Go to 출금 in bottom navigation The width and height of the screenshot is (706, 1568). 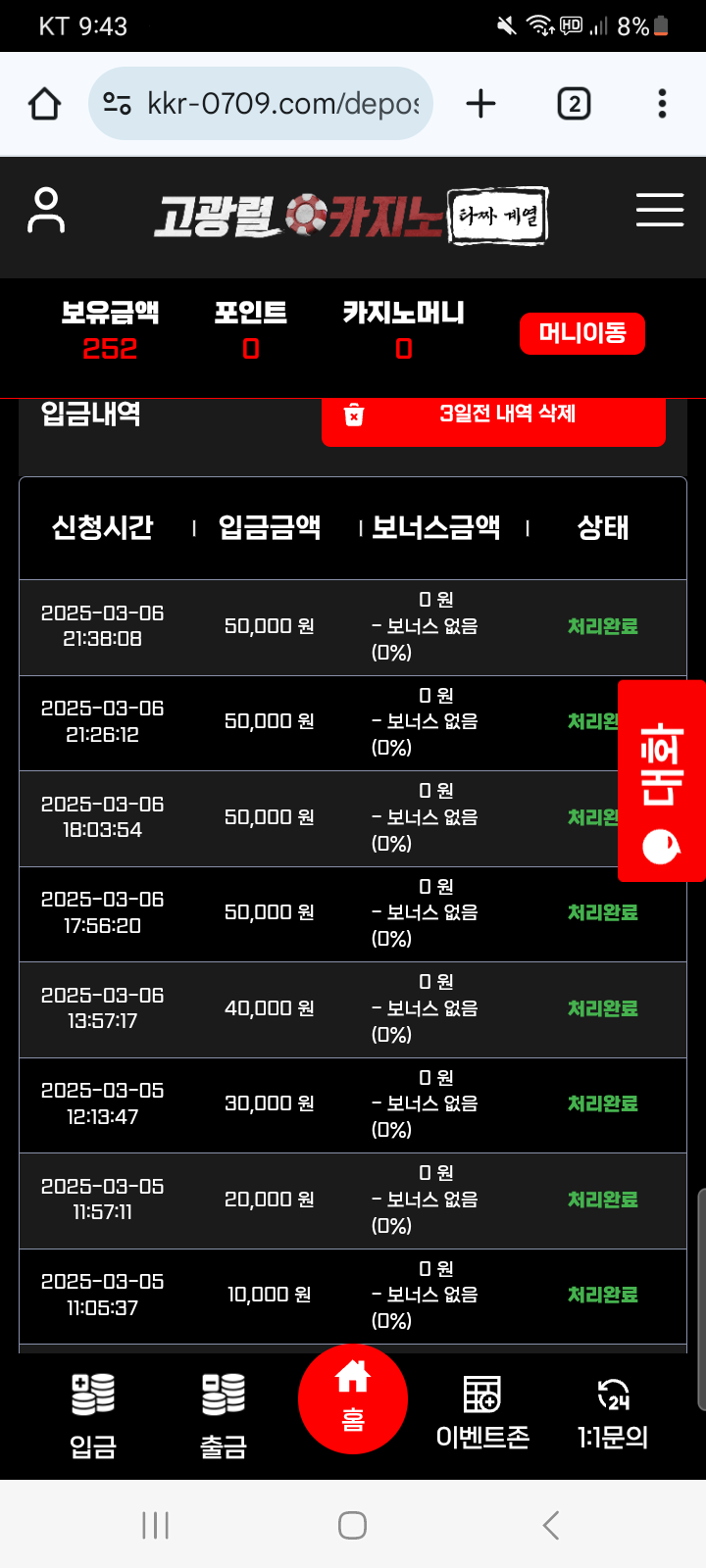tap(224, 1415)
